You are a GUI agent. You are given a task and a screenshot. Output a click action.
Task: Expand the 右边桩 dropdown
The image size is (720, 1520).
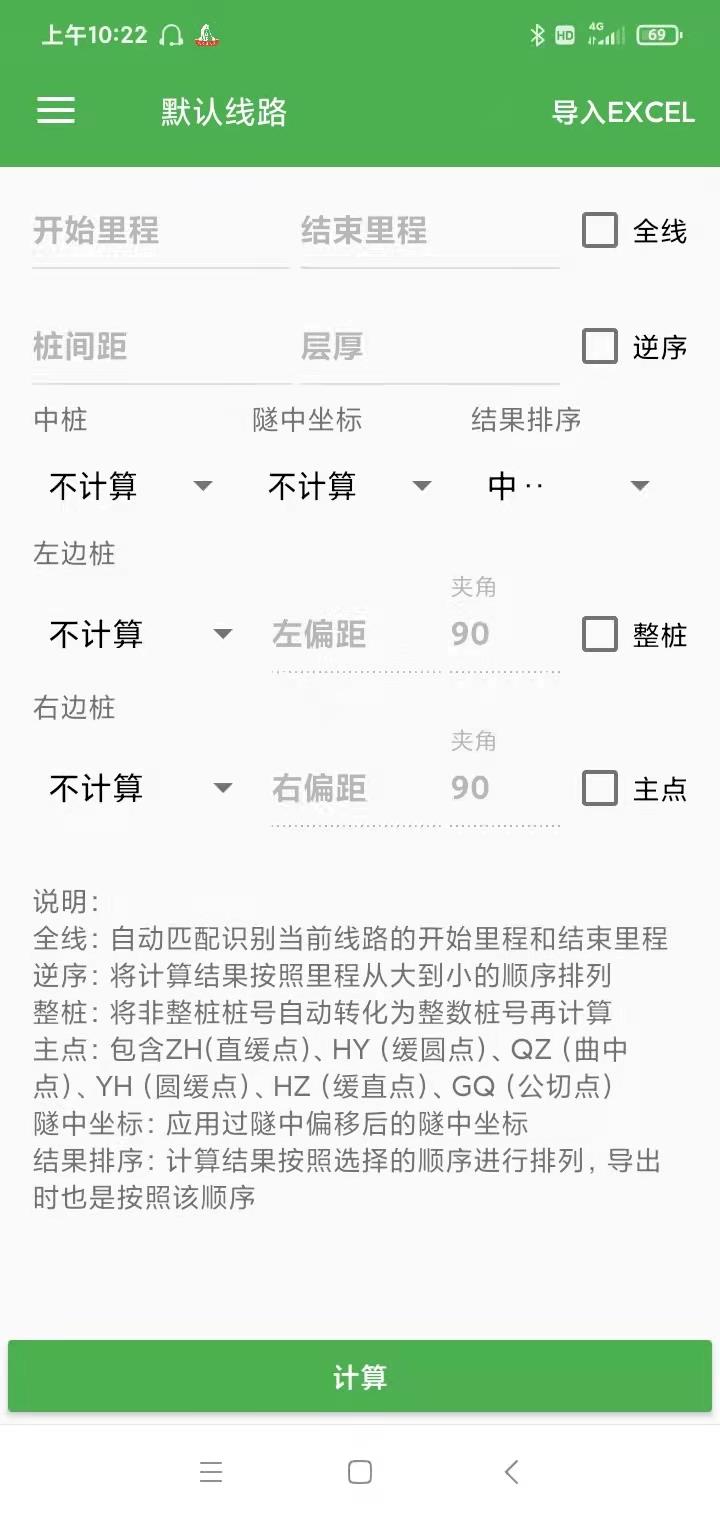tap(140, 788)
